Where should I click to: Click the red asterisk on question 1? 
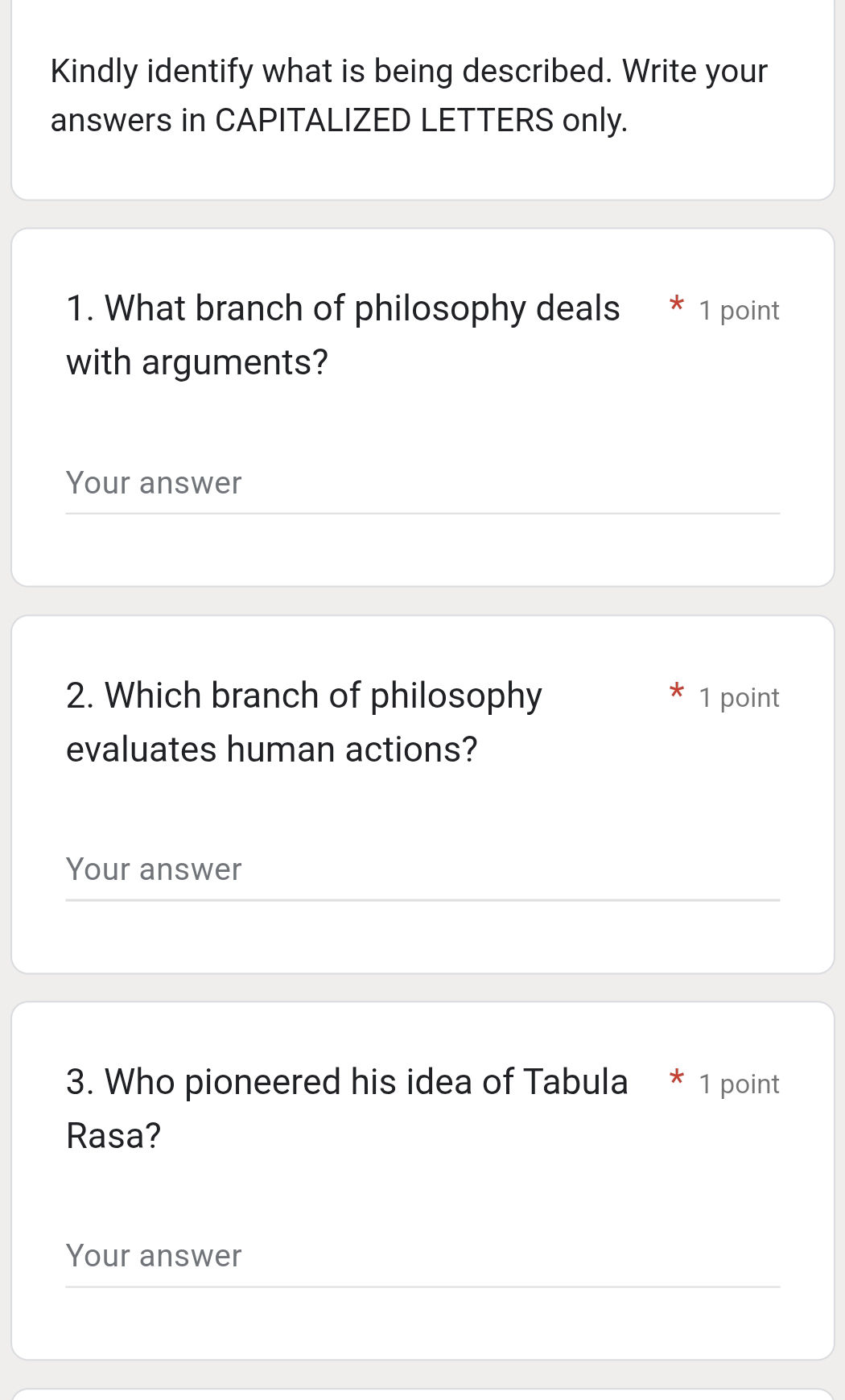pyautogui.click(x=676, y=306)
